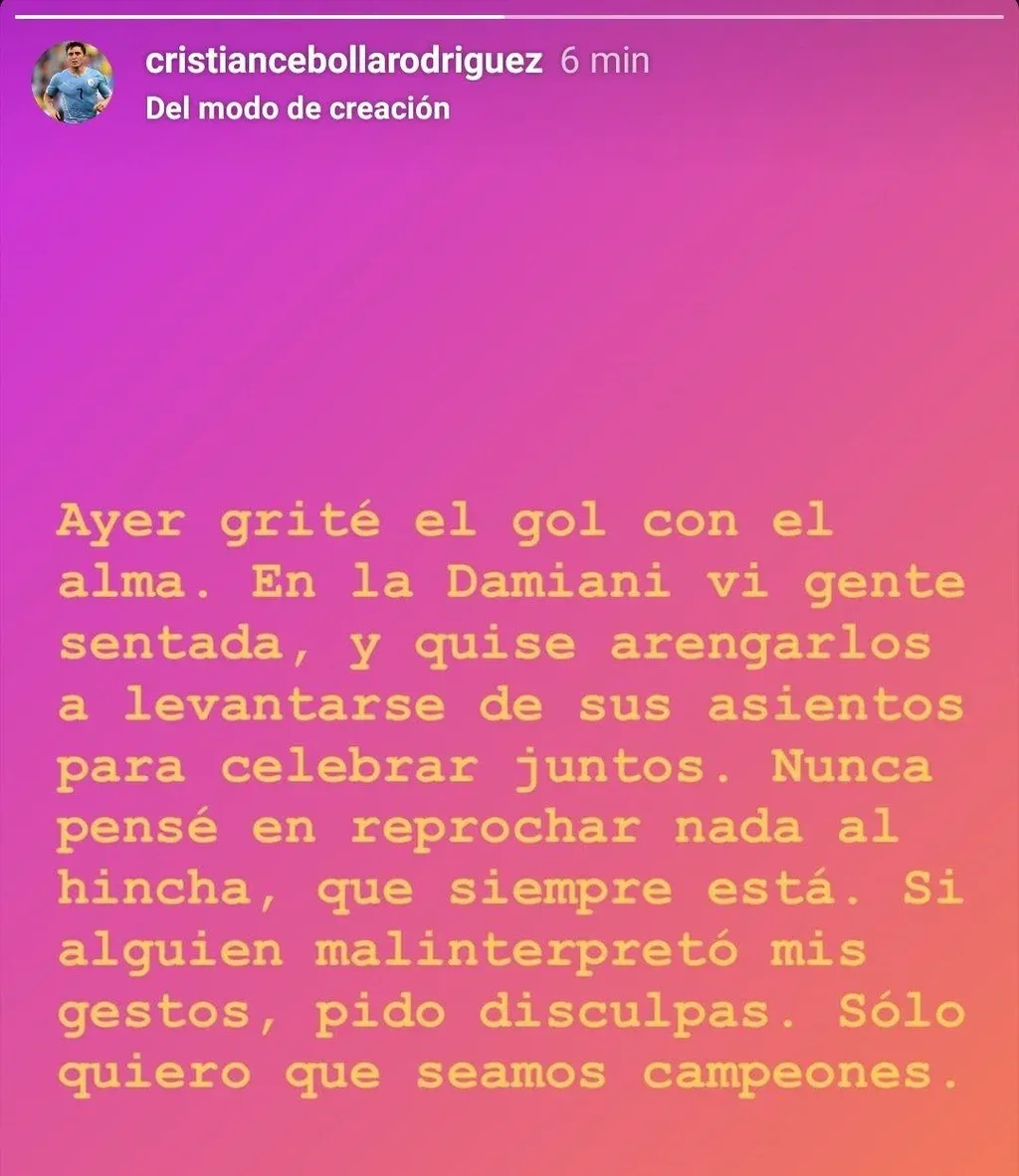
Task: Tap the cristiancebollarodriguez username
Action: pos(343,61)
